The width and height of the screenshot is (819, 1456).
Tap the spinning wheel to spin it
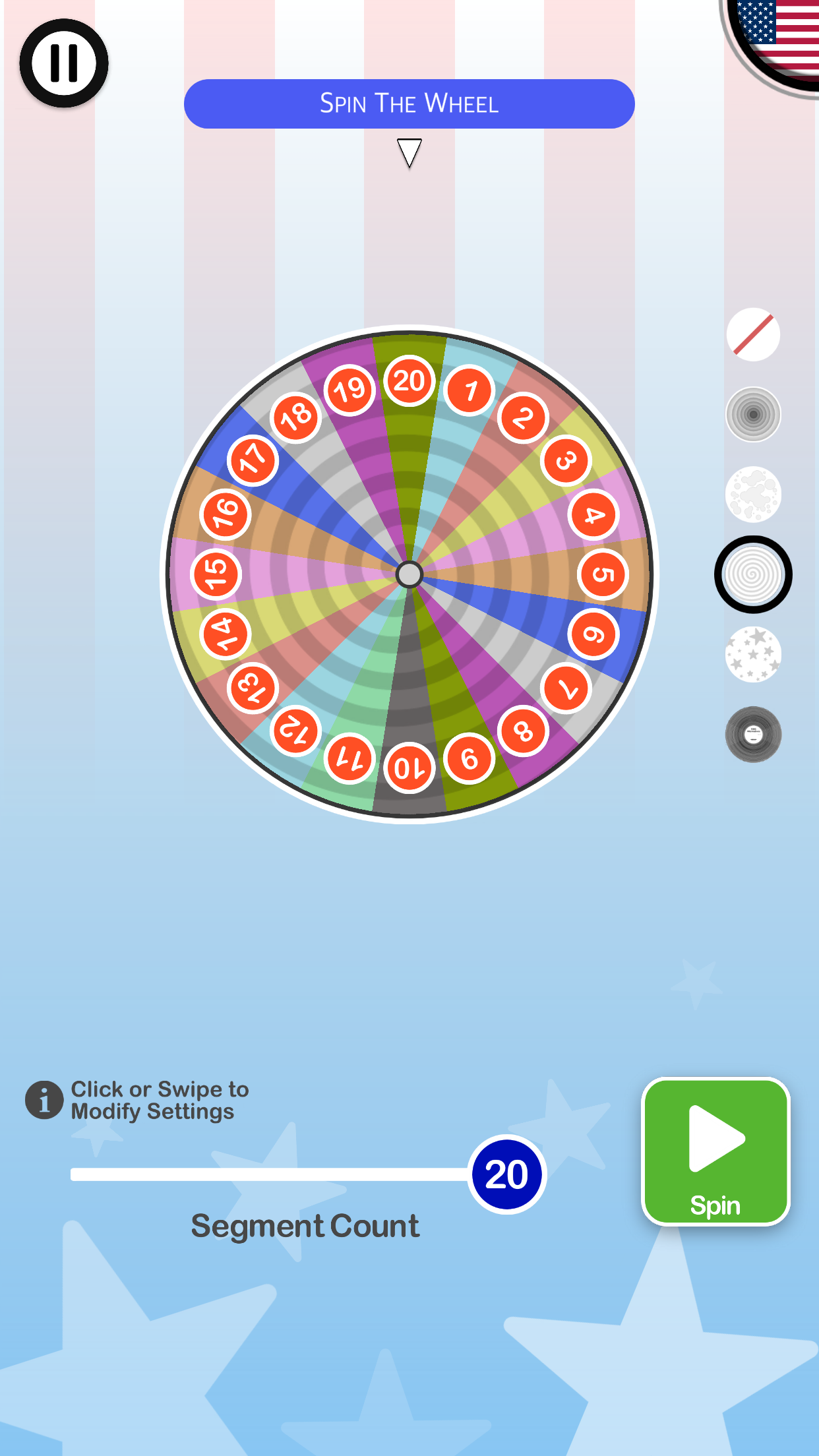click(x=409, y=574)
